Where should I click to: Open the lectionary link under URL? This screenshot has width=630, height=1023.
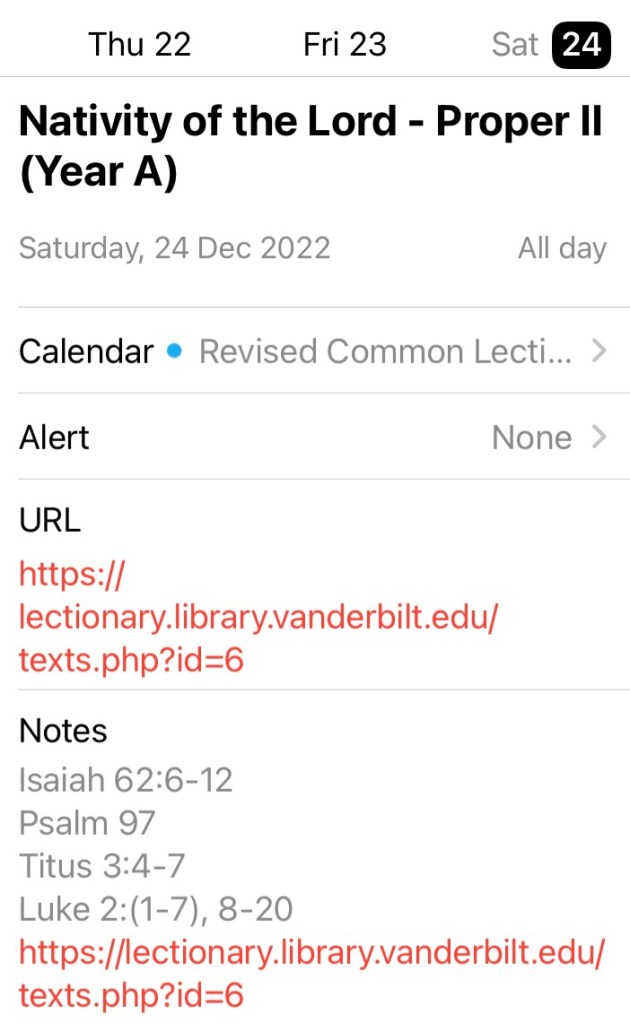258,617
